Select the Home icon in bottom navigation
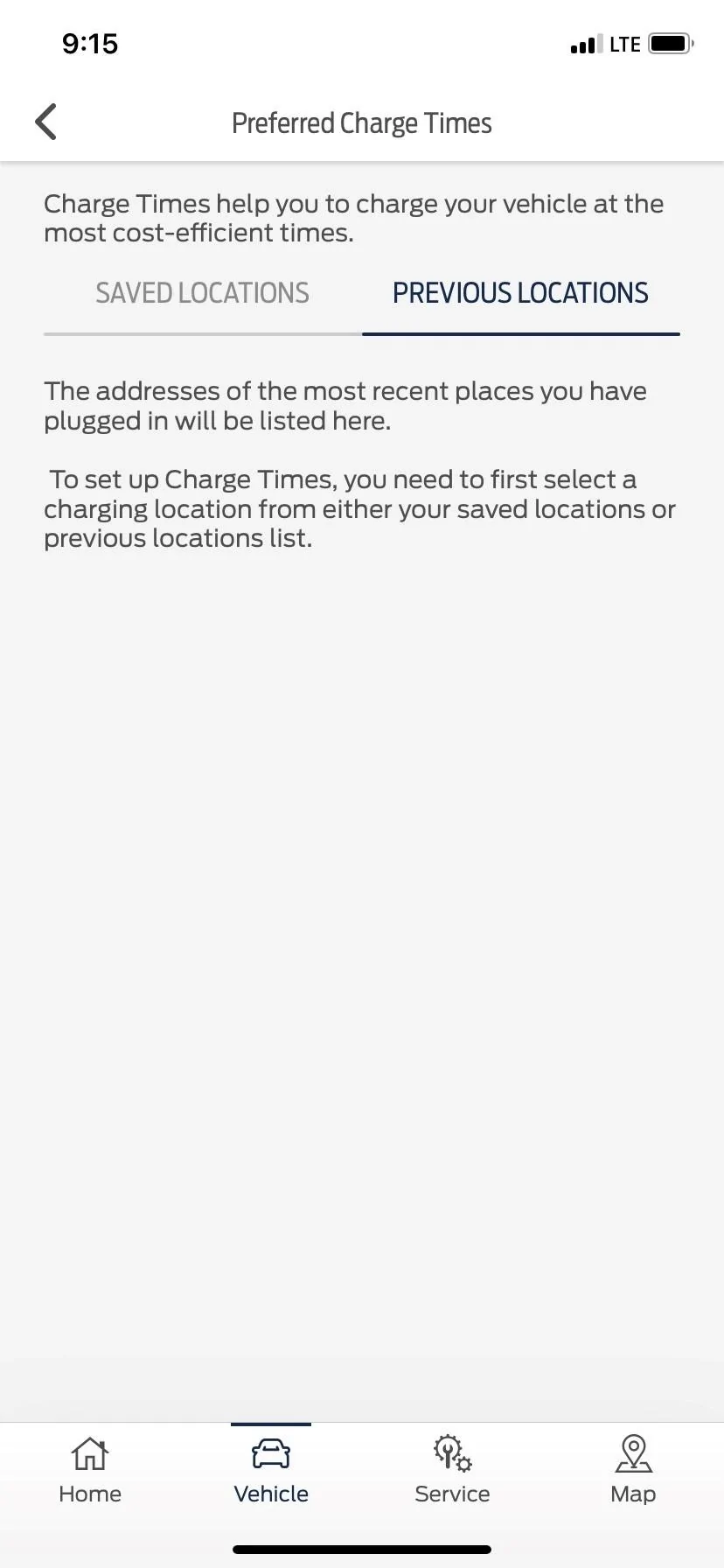The image size is (724, 1568). 90,1452
